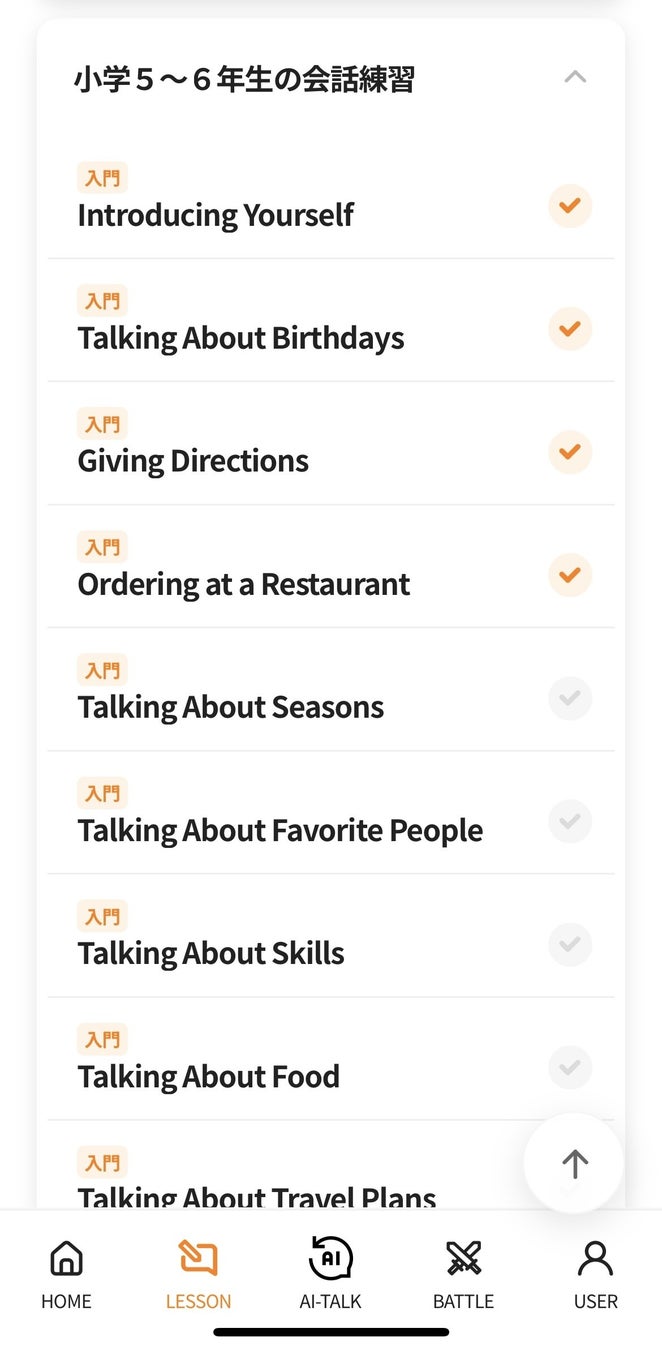Image resolution: width=662 pixels, height=1350 pixels.
Task: Open the Talking About Birthdays lesson
Action: point(241,337)
